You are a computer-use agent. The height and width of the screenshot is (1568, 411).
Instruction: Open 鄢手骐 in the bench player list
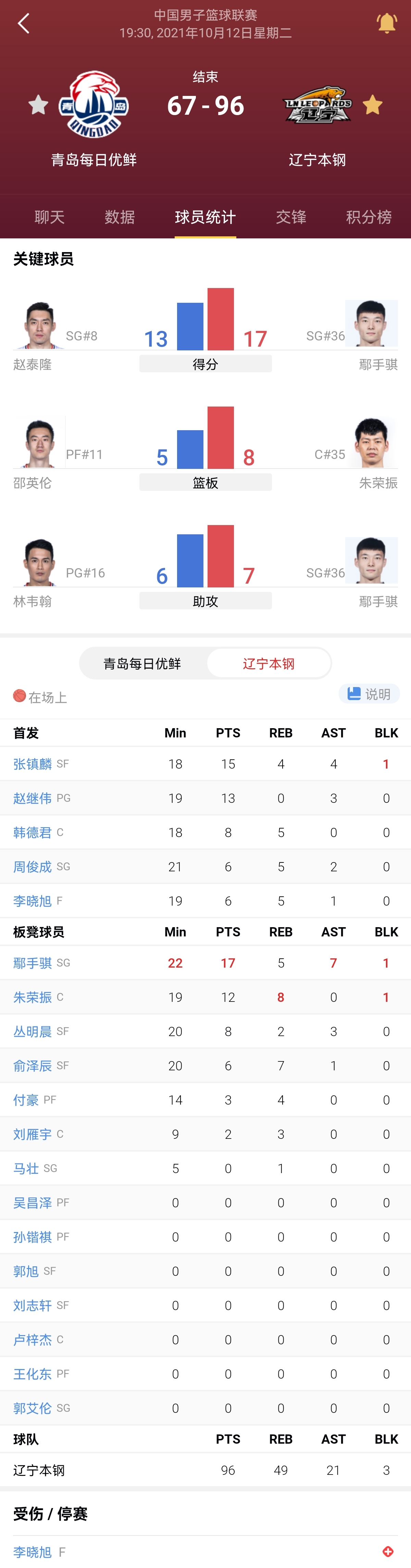(x=33, y=962)
